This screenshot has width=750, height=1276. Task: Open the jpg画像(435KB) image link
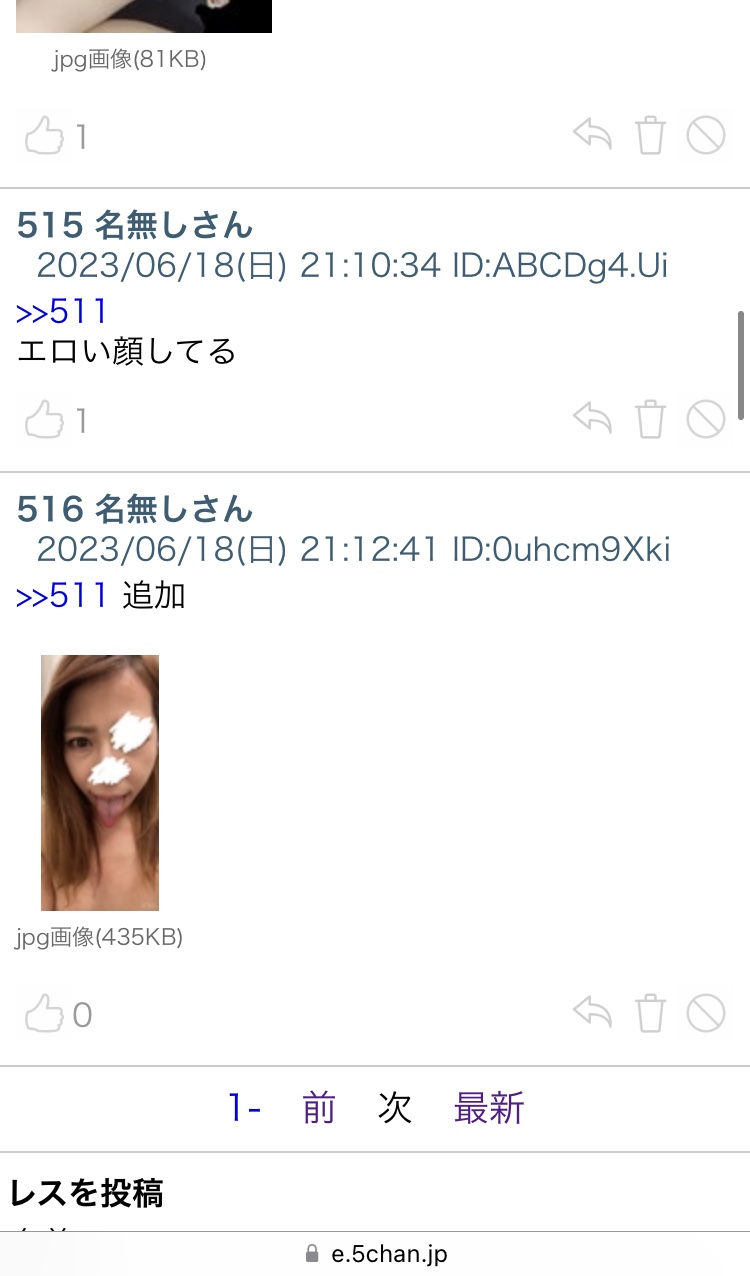point(100,938)
